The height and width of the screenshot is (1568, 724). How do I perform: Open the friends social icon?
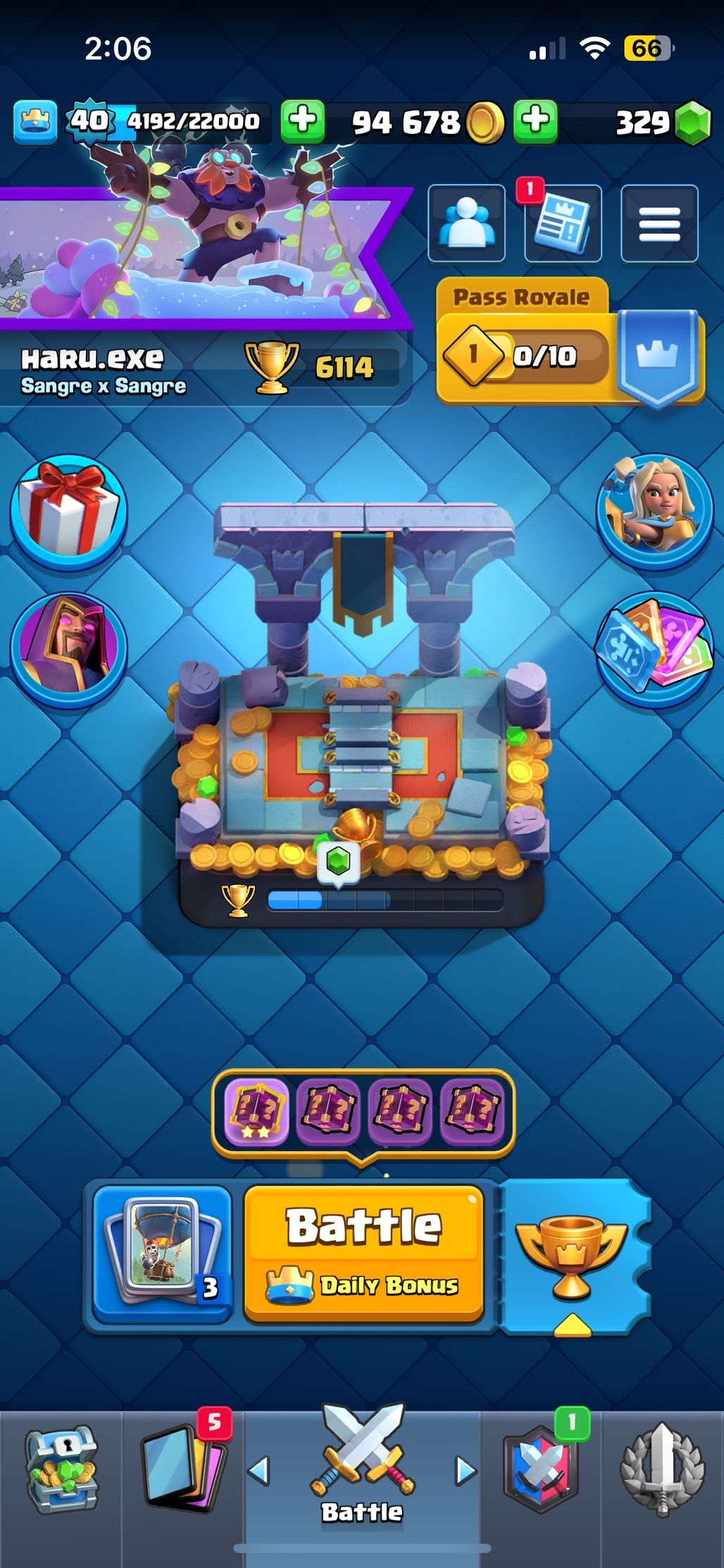(466, 223)
